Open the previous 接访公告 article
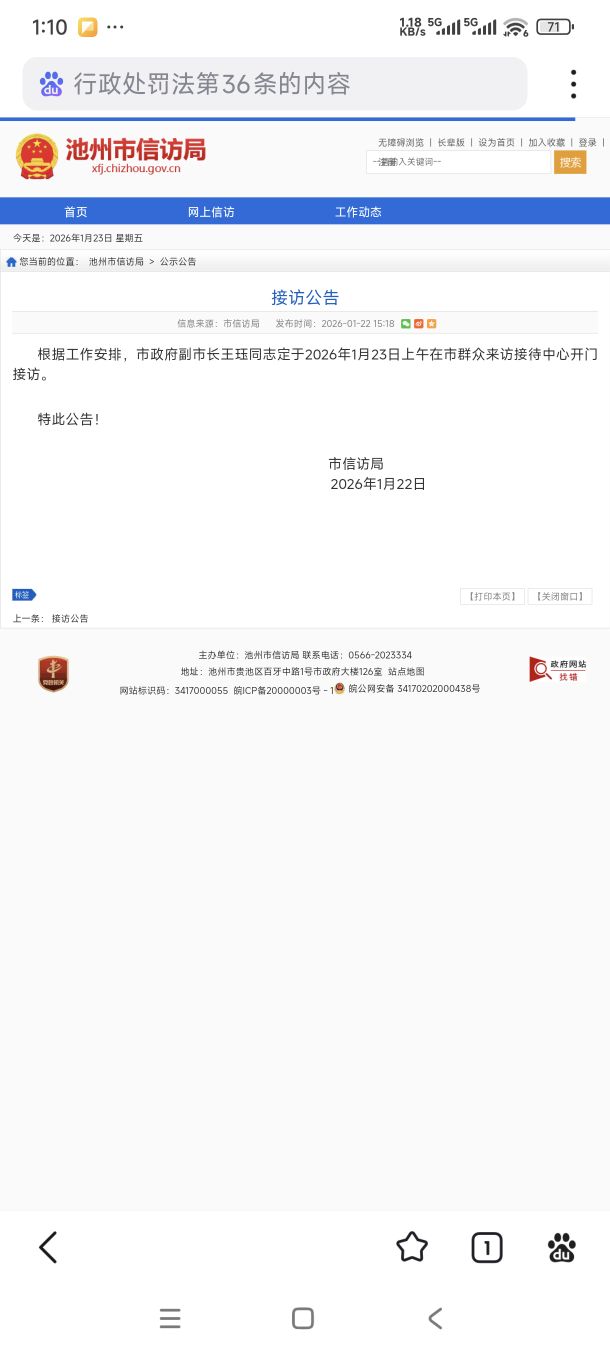 point(70,619)
